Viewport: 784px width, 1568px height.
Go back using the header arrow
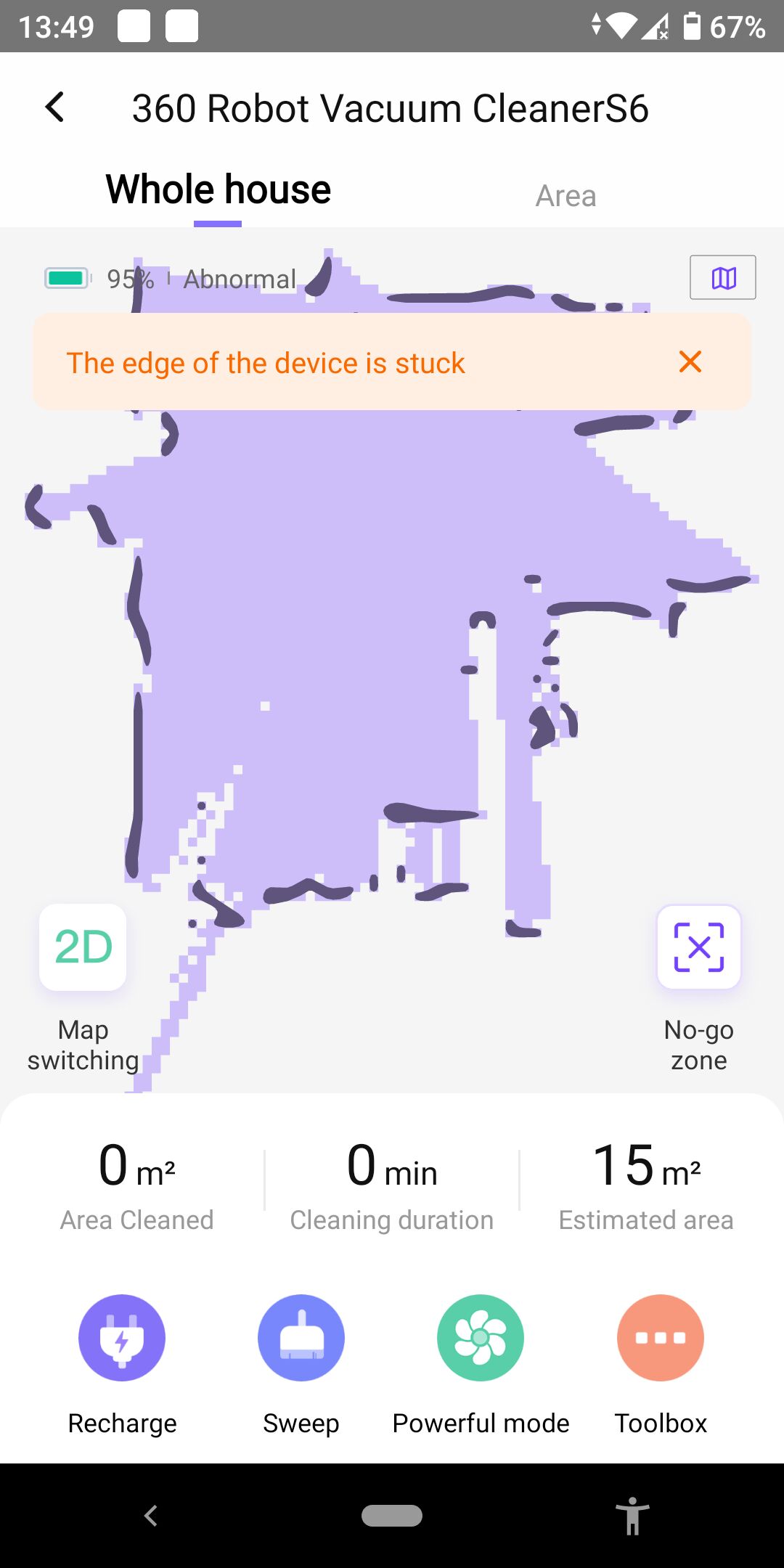[x=55, y=107]
